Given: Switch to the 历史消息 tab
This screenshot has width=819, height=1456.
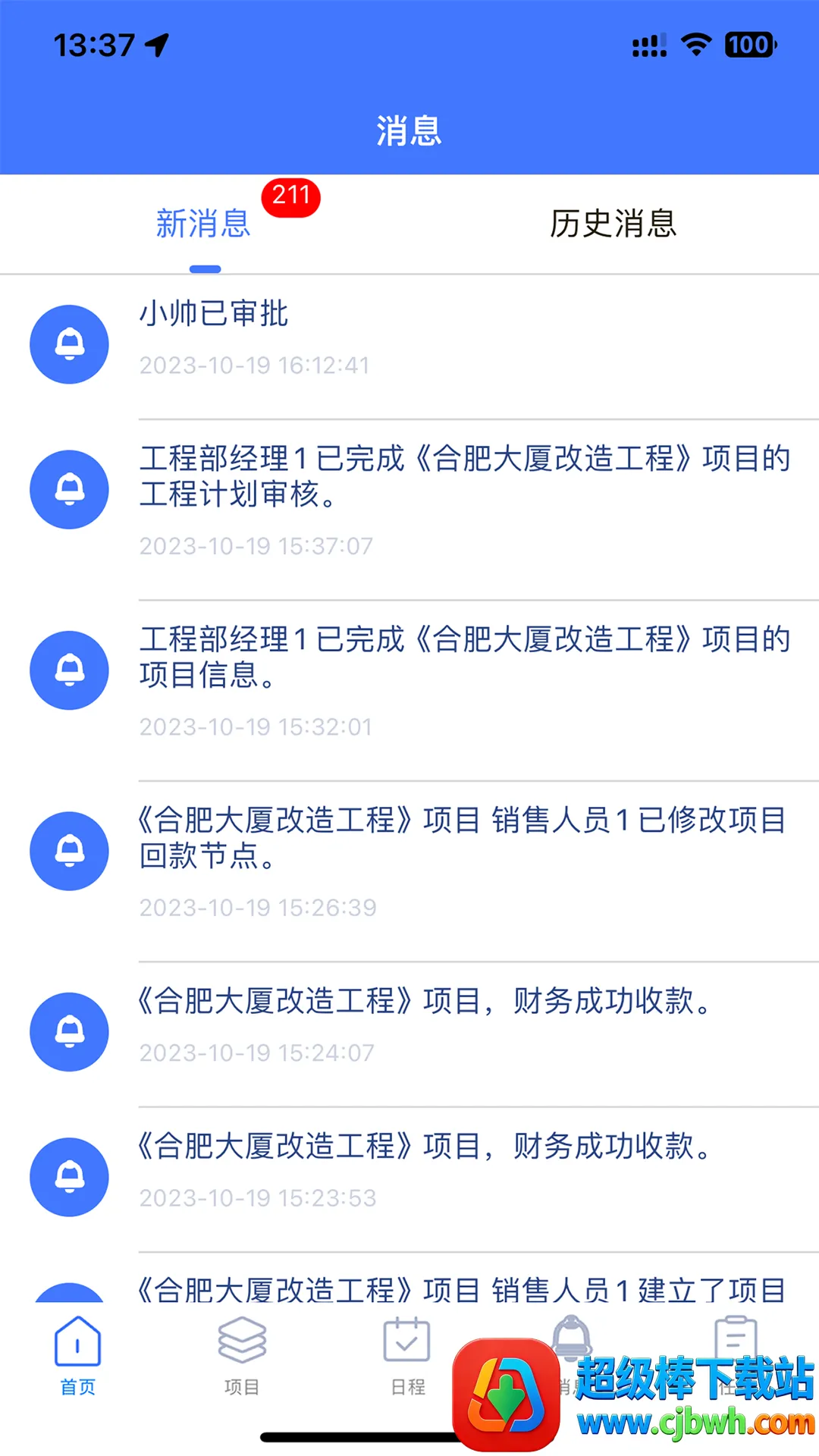Looking at the screenshot, I should 613,224.
